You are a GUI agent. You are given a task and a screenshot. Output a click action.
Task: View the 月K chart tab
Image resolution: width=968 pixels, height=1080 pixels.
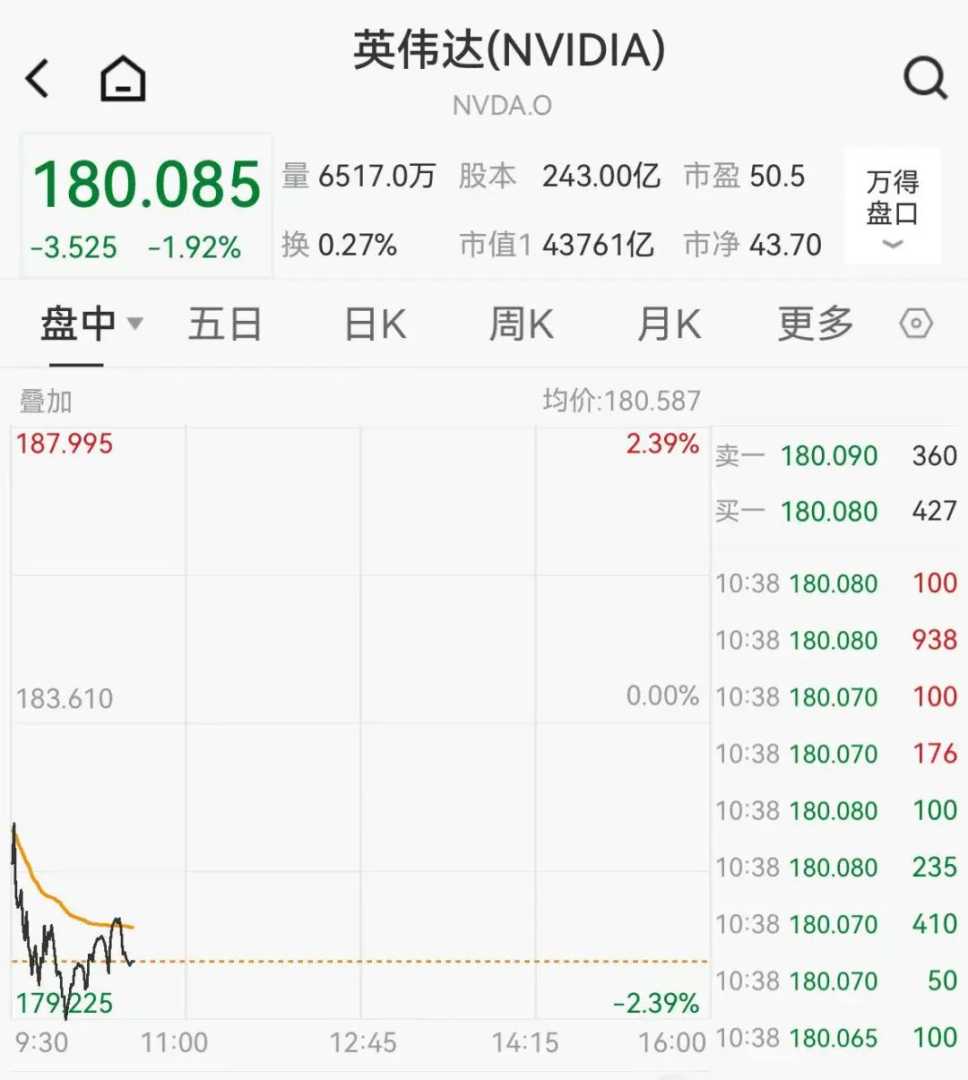669,324
